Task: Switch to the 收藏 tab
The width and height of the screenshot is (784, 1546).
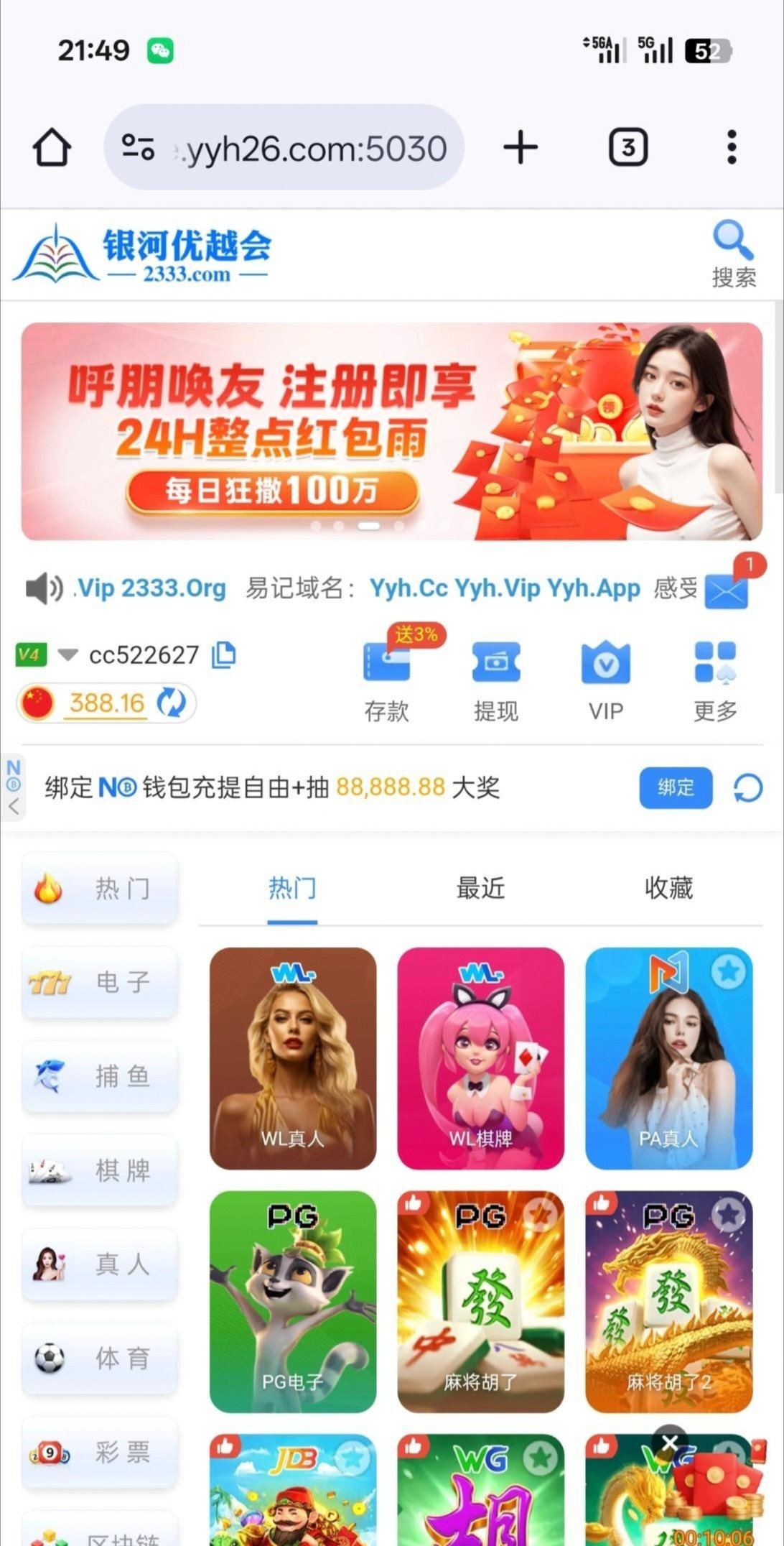Action: coord(668,889)
